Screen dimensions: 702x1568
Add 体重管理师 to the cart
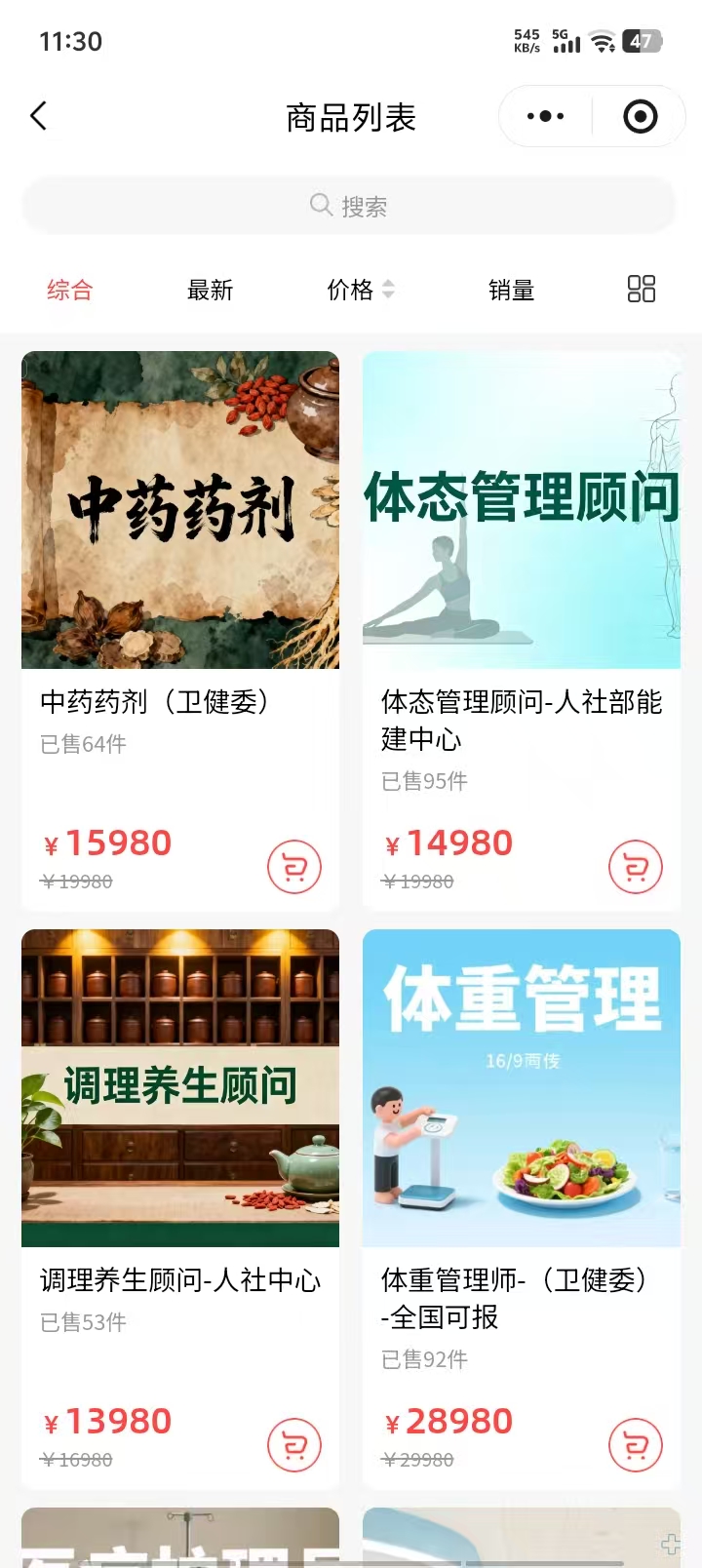(635, 1445)
